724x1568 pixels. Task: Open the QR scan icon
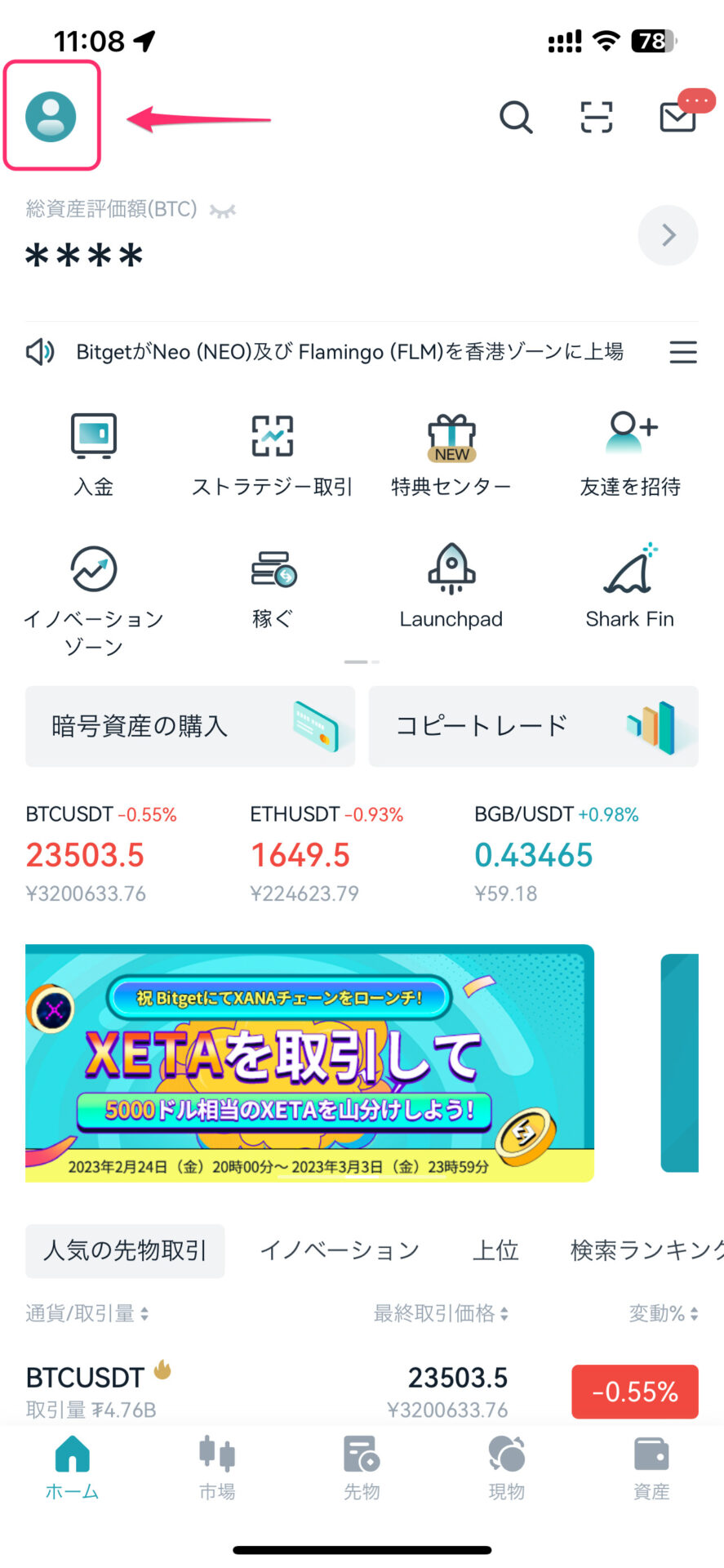click(x=597, y=118)
